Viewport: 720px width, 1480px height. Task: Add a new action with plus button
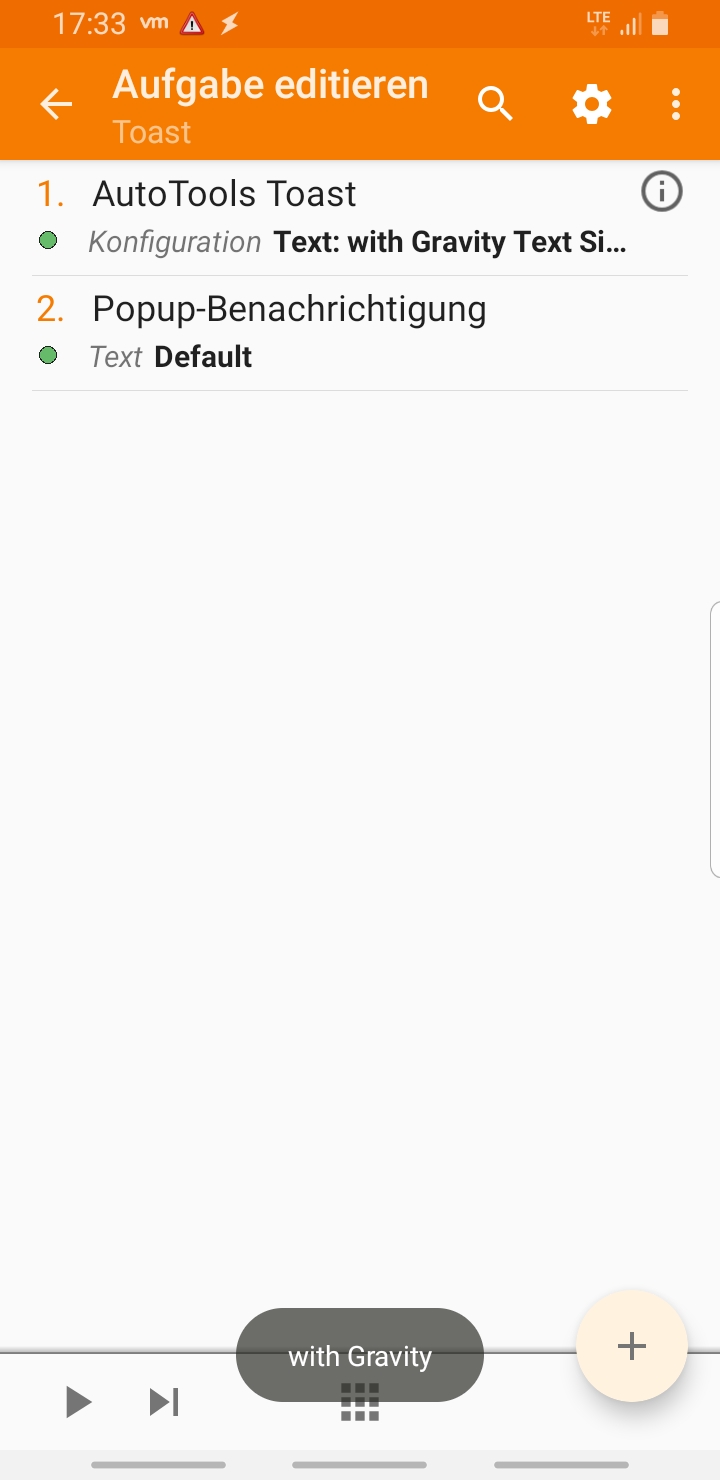coord(631,1346)
